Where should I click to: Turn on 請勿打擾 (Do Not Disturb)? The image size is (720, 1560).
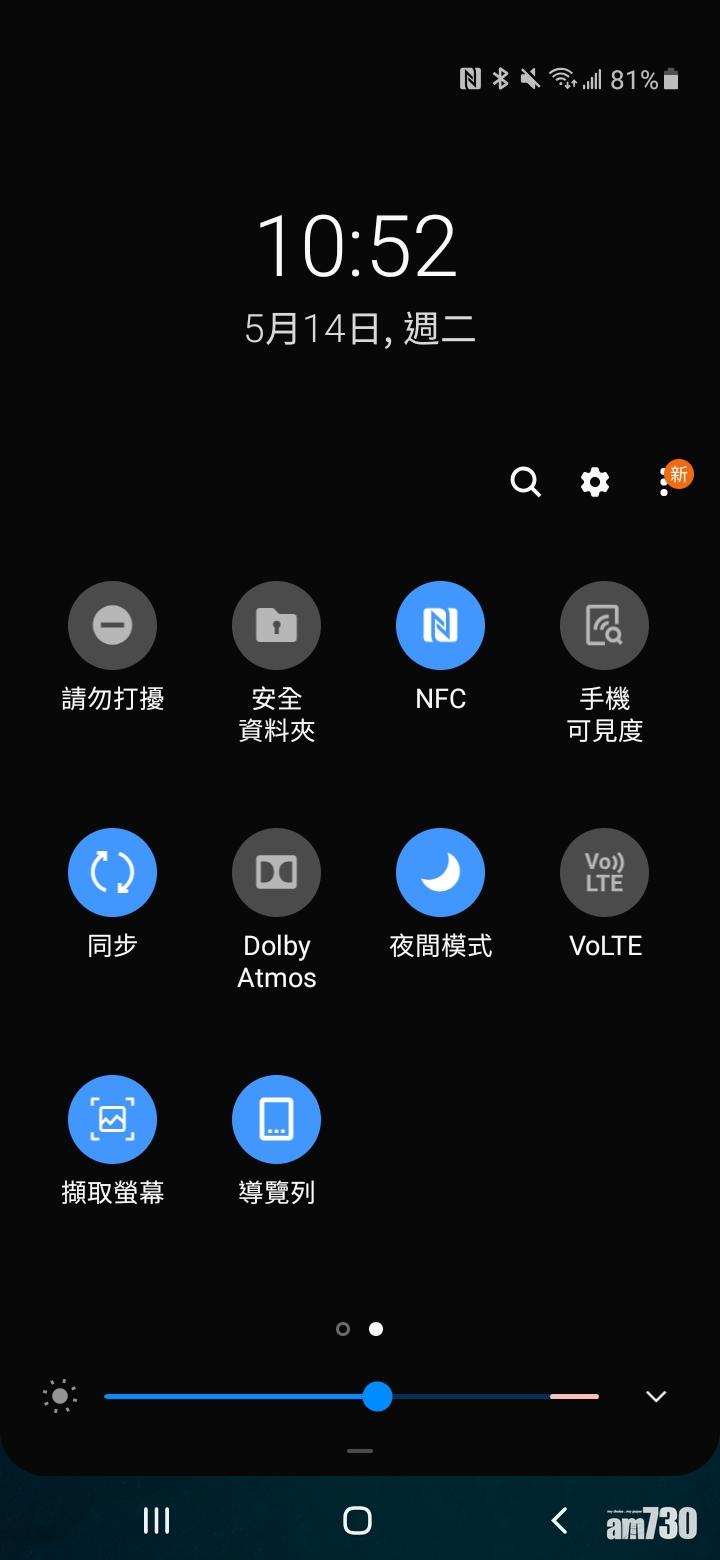point(112,626)
